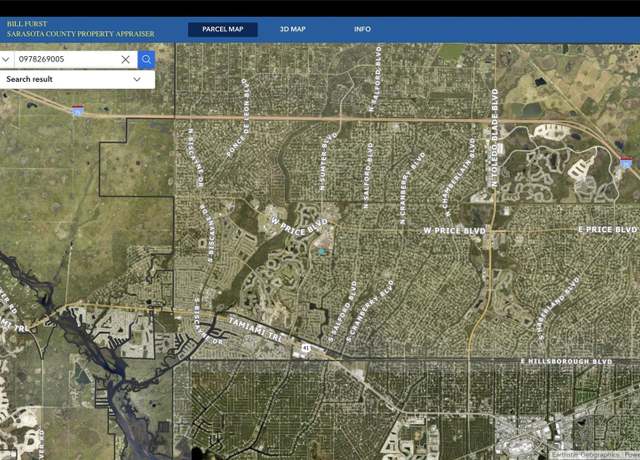
Task: Clear the search text with the X
Action: point(125,60)
